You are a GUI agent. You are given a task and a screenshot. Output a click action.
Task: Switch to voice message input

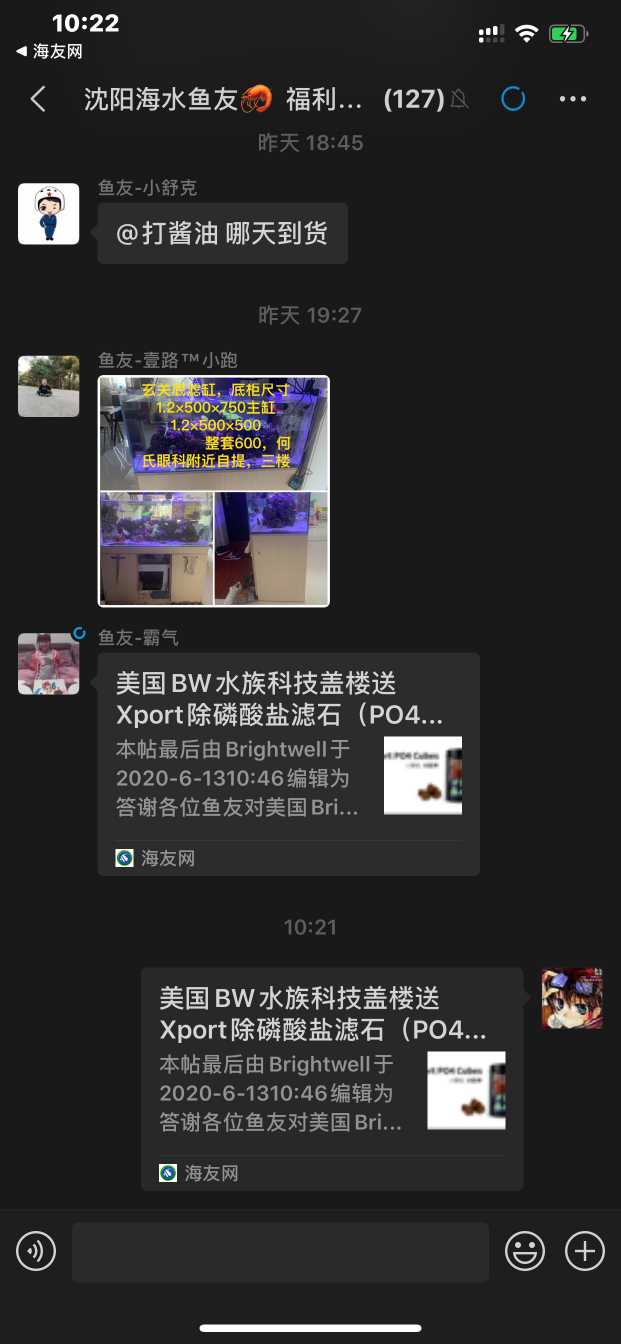click(36, 1251)
